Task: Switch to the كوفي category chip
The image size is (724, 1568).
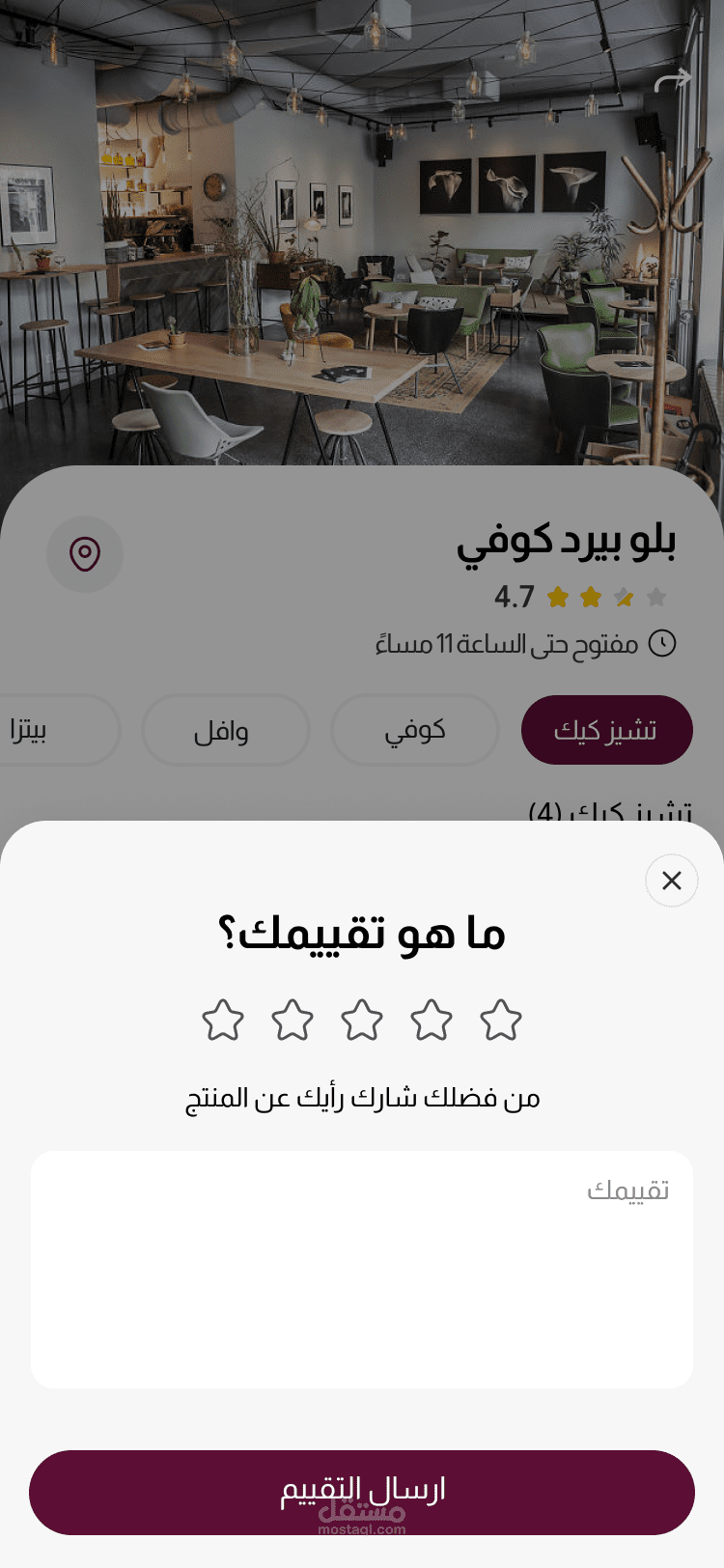Action: [415, 730]
